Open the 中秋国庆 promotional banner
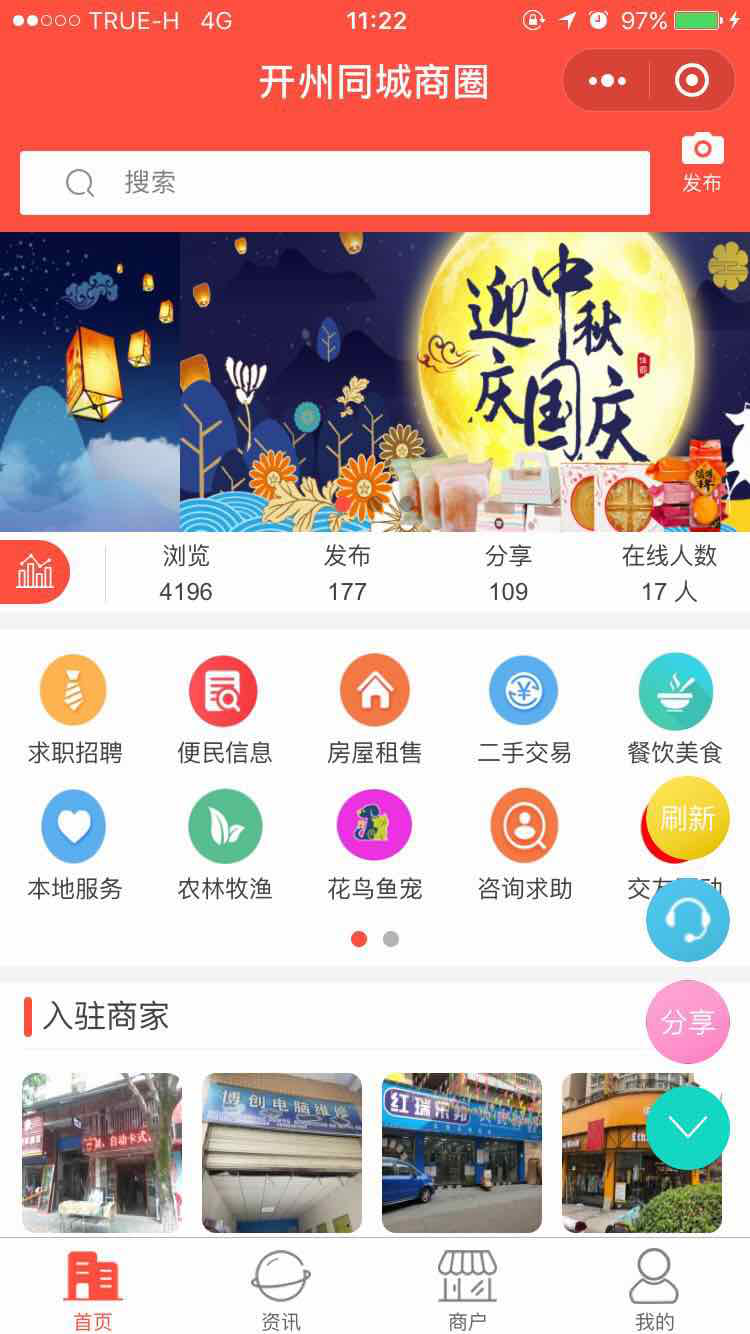 click(x=375, y=382)
